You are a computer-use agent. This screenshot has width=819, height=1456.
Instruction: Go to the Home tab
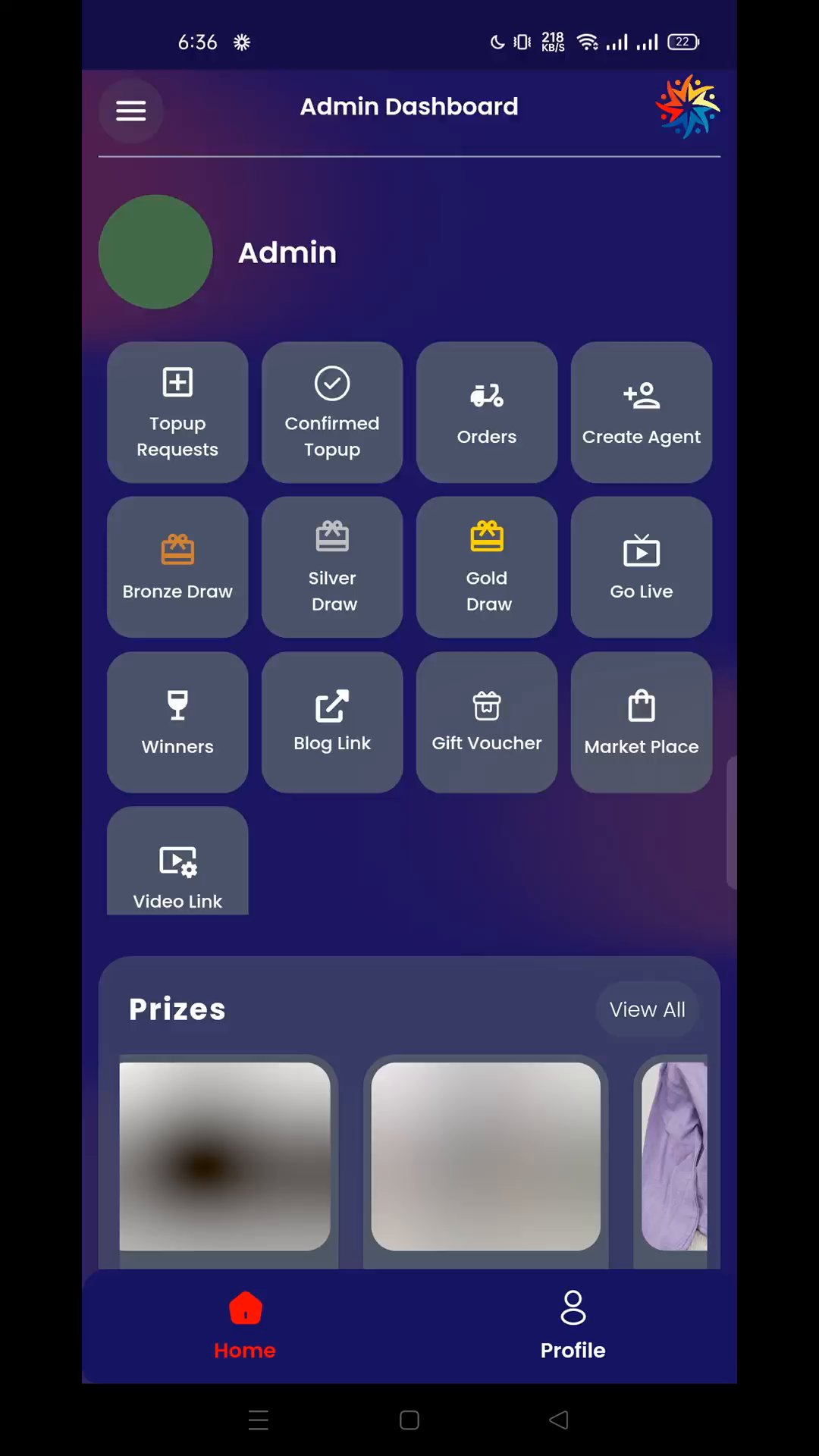245,1324
